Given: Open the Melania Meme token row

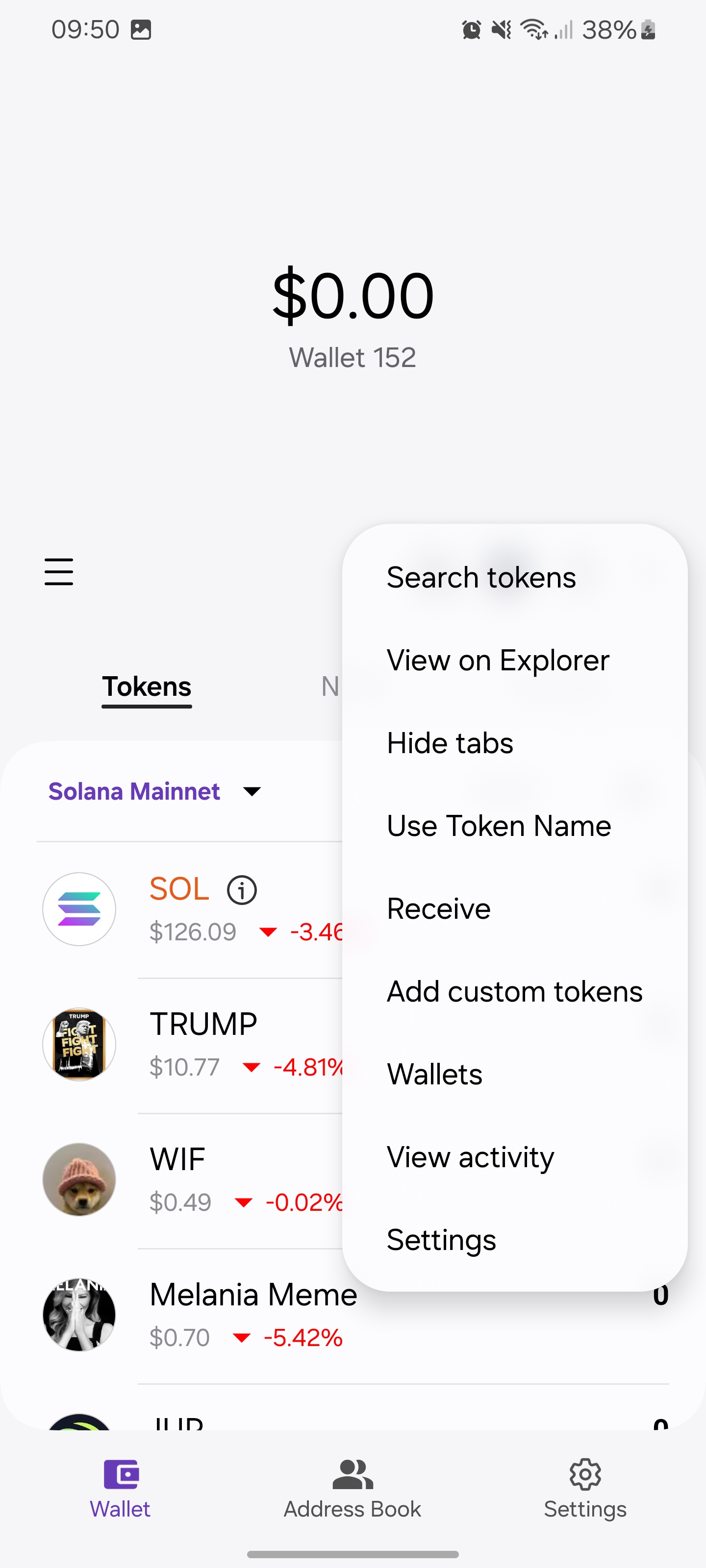Looking at the screenshot, I should (x=253, y=1315).
